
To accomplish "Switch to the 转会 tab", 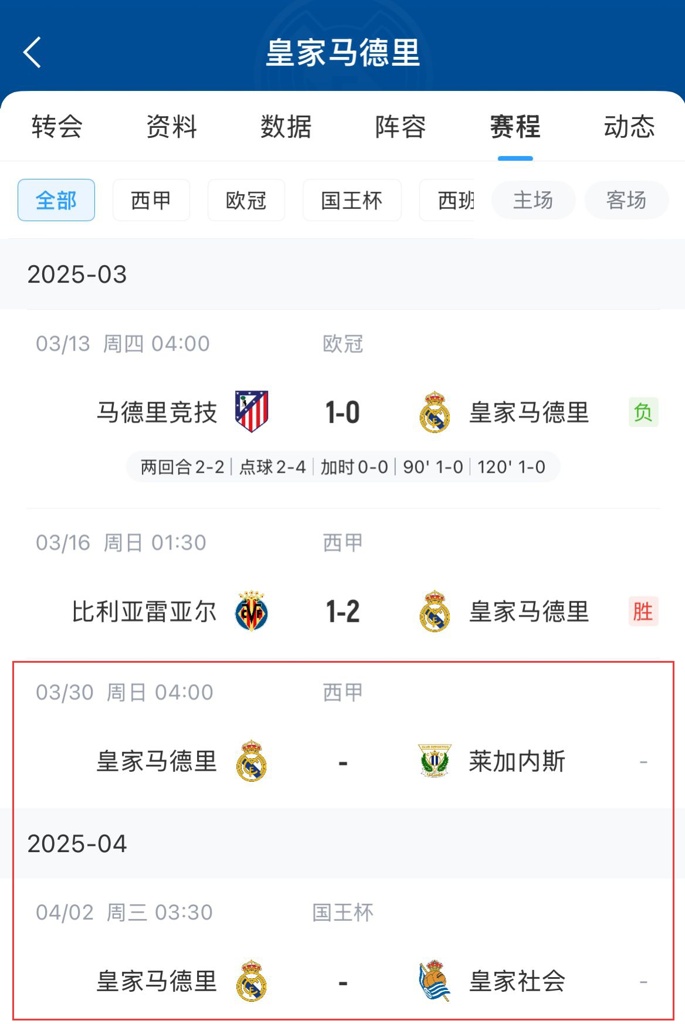I will point(57,127).
